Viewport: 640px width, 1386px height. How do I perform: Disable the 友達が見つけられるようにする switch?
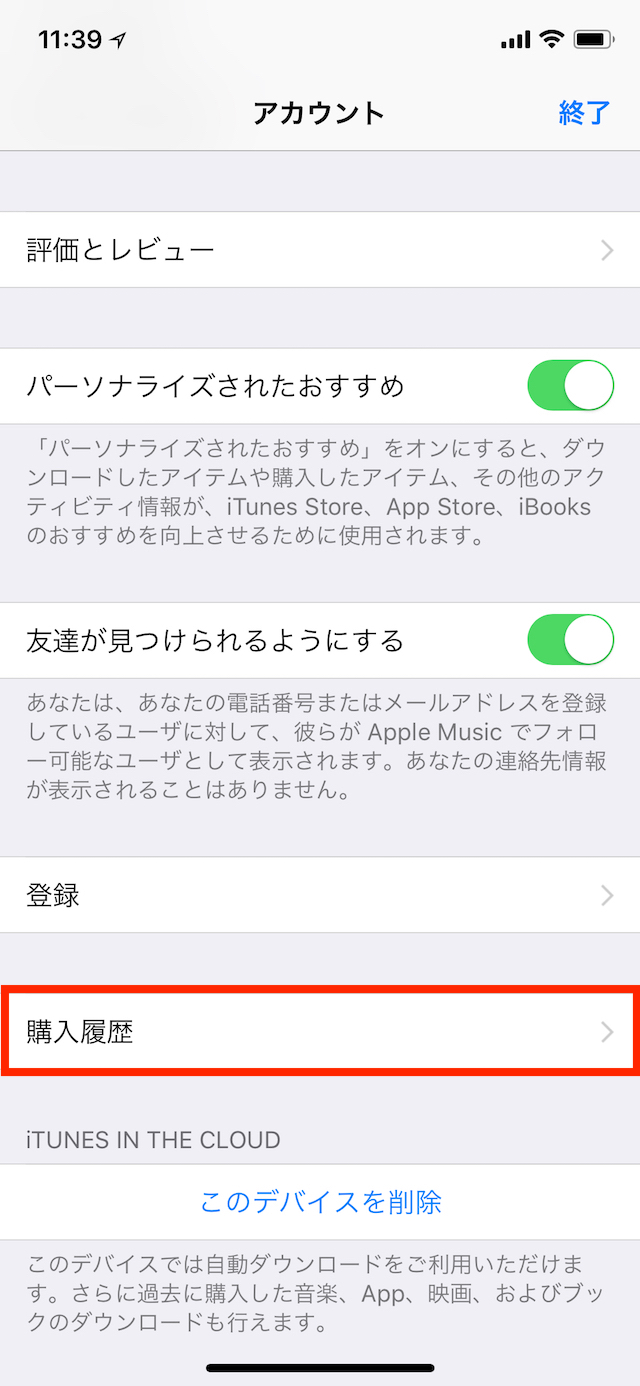point(570,640)
